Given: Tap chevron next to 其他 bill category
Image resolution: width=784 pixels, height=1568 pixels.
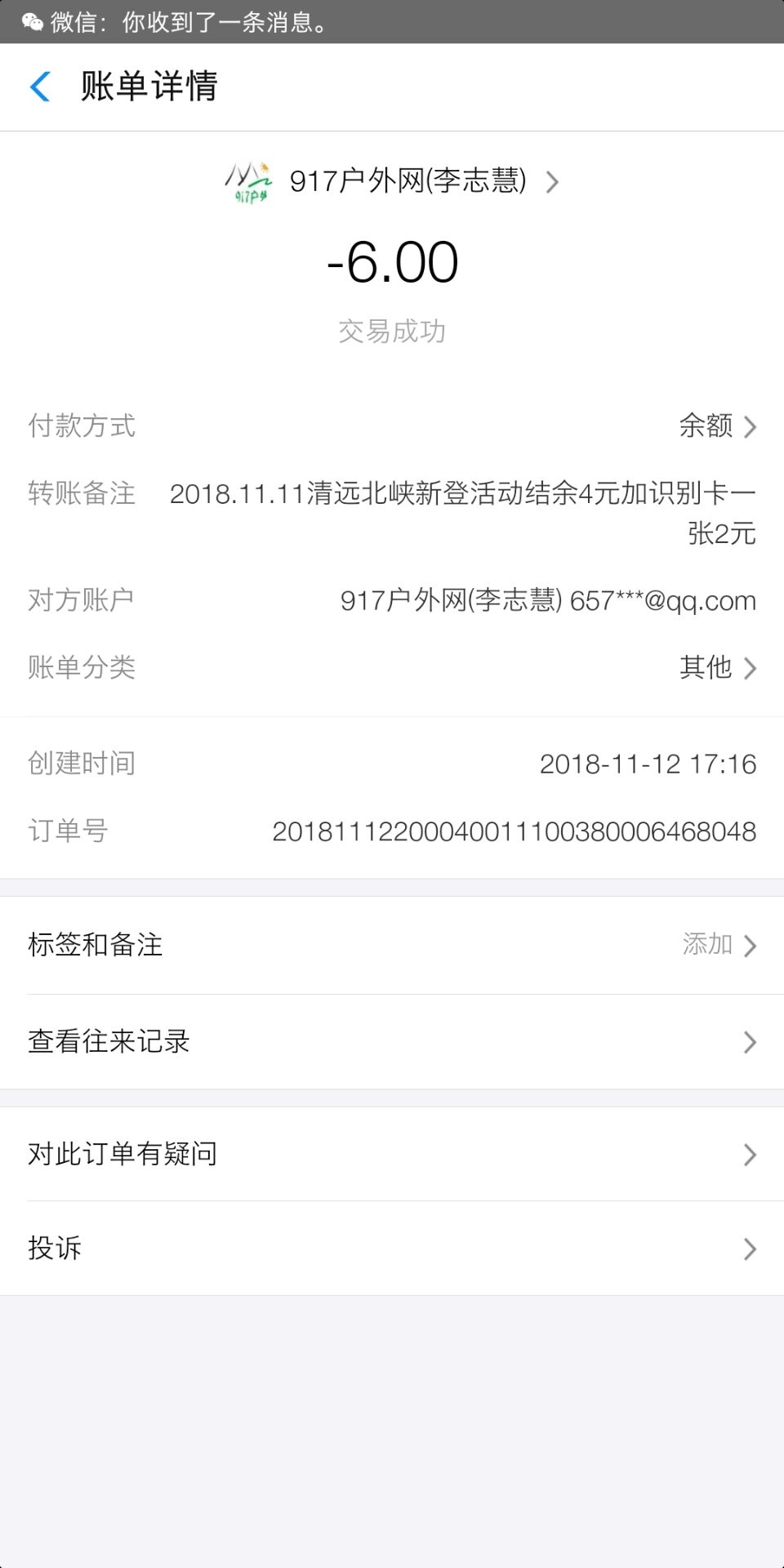Looking at the screenshot, I should coord(750,669).
